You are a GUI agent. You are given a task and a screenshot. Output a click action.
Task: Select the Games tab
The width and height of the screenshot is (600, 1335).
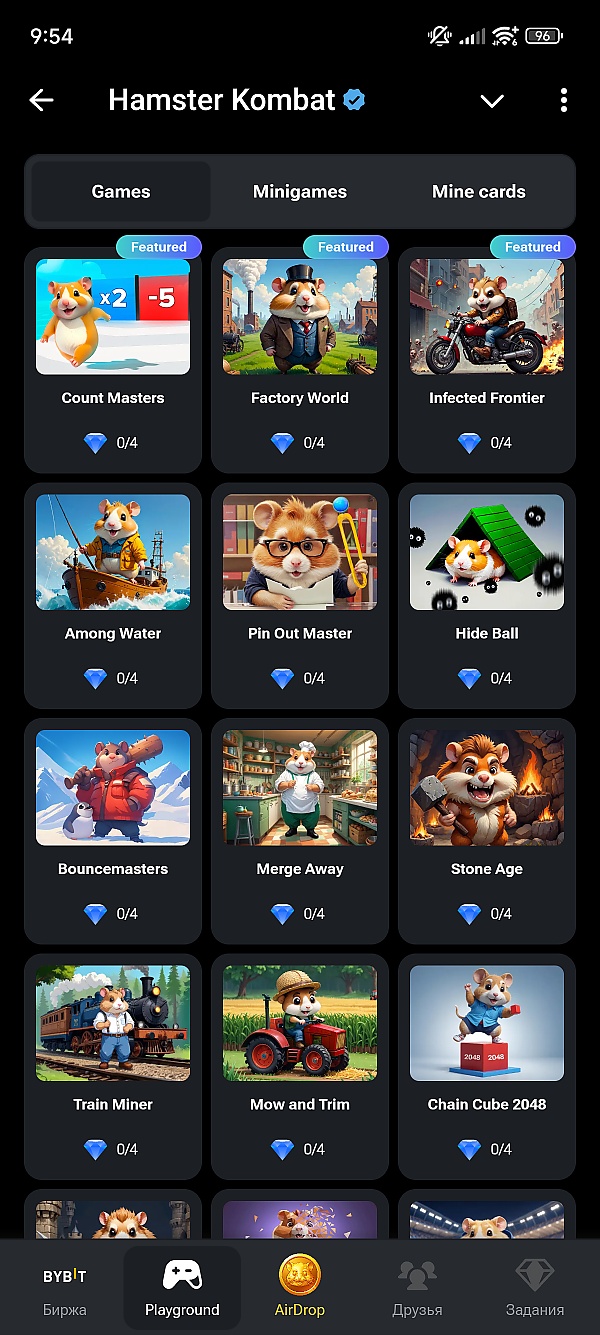coord(121,191)
